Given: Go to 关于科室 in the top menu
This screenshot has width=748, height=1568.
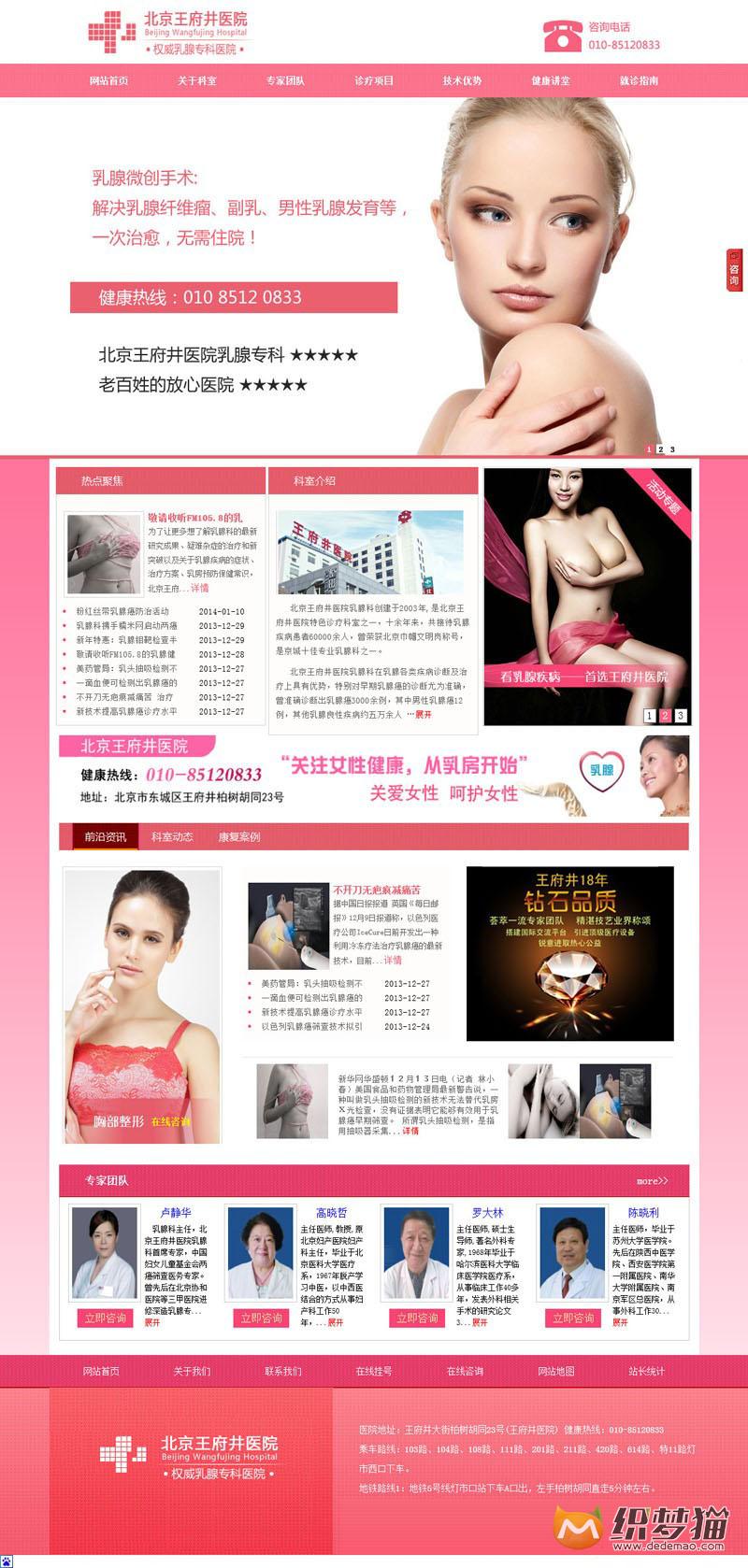Looking at the screenshot, I should coord(197,81).
